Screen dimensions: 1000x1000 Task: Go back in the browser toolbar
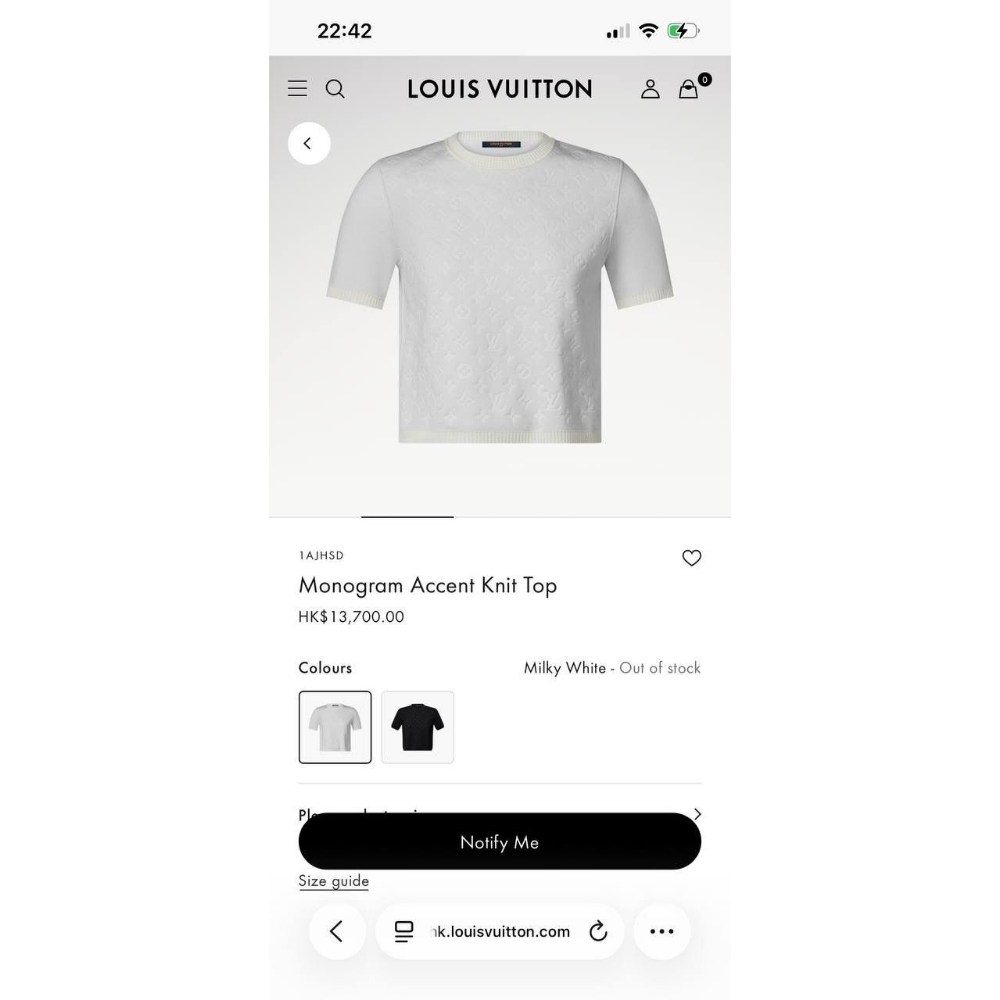pos(336,932)
